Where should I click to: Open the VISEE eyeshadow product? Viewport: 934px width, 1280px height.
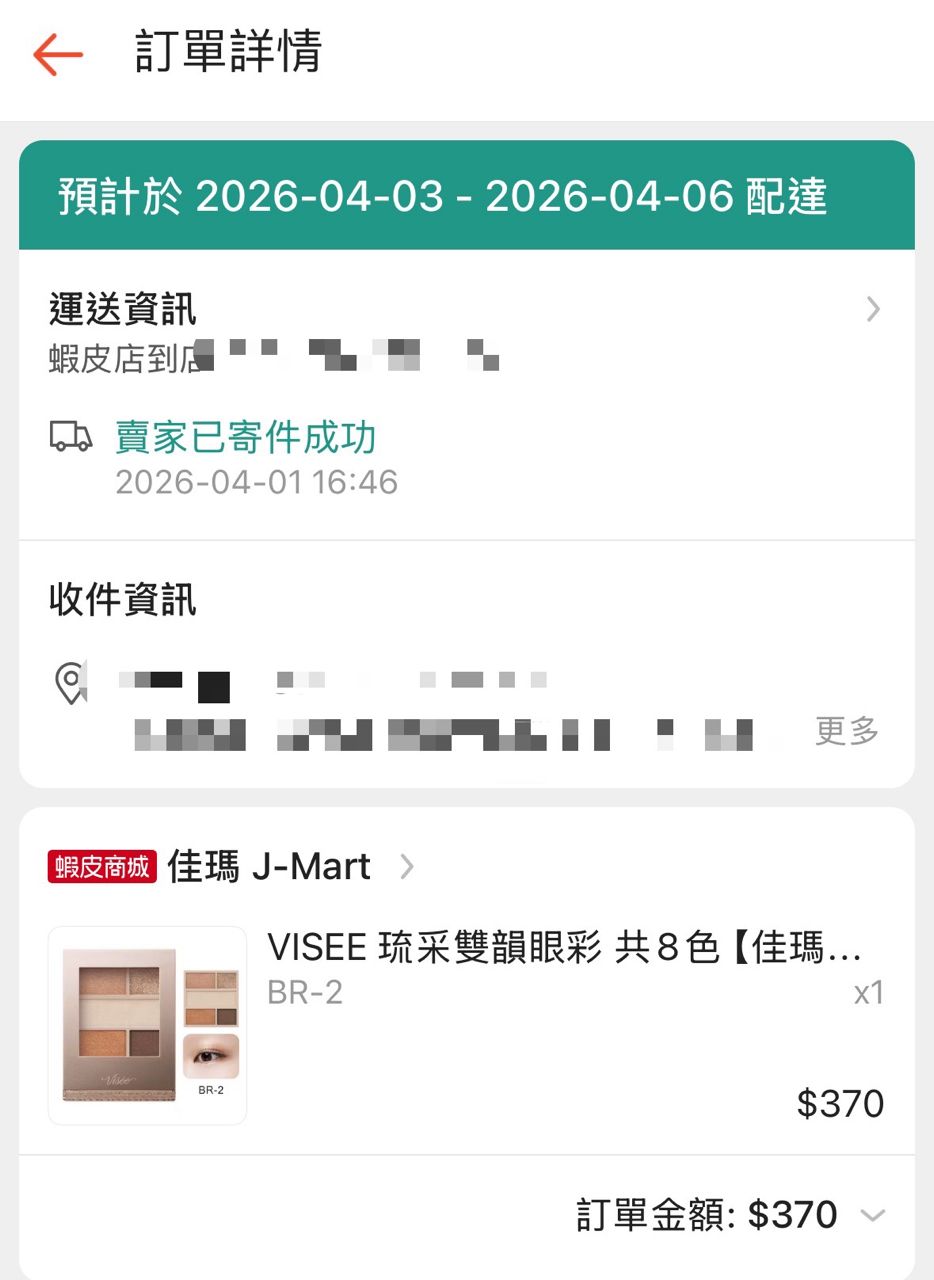563,948
